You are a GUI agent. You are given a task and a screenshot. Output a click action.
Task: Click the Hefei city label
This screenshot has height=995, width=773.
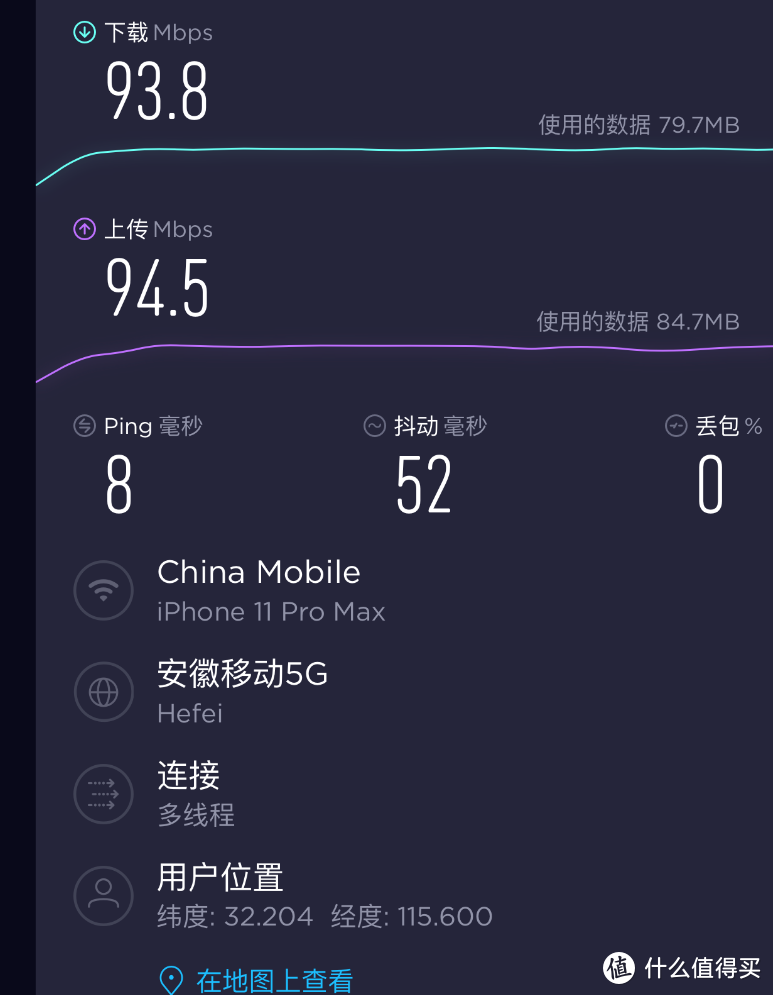[189, 713]
